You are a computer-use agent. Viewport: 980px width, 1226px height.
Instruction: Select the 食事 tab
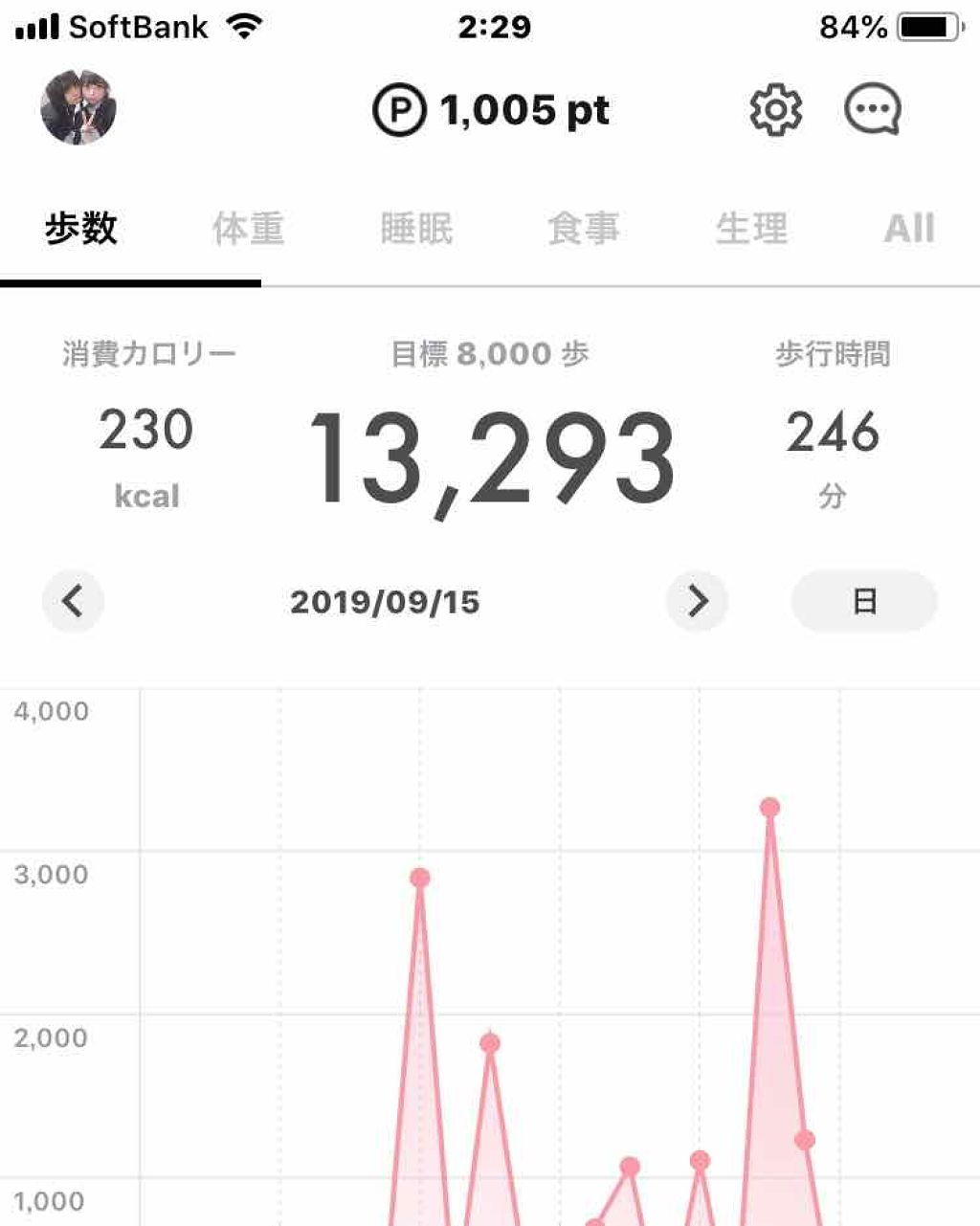(584, 230)
